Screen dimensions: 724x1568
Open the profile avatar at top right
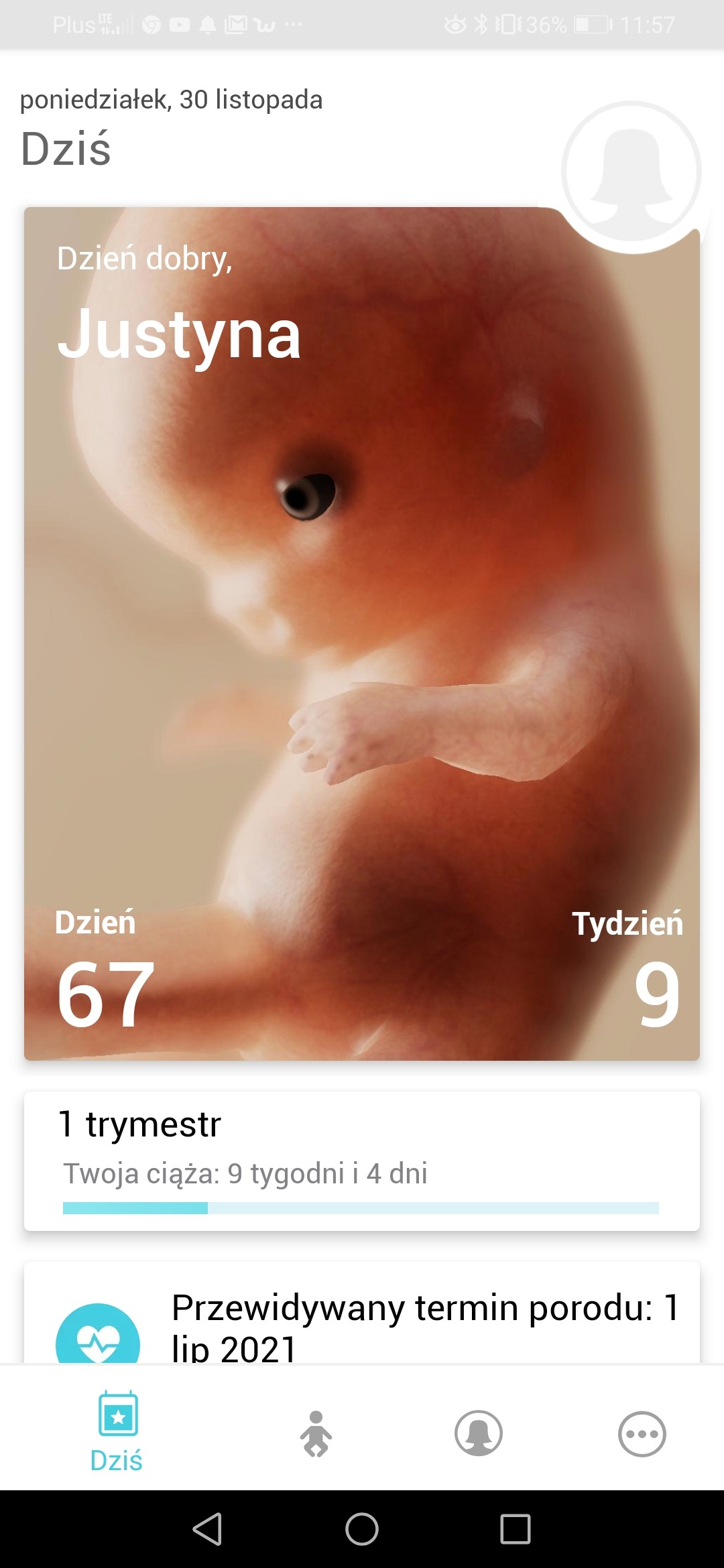point(631,173)
